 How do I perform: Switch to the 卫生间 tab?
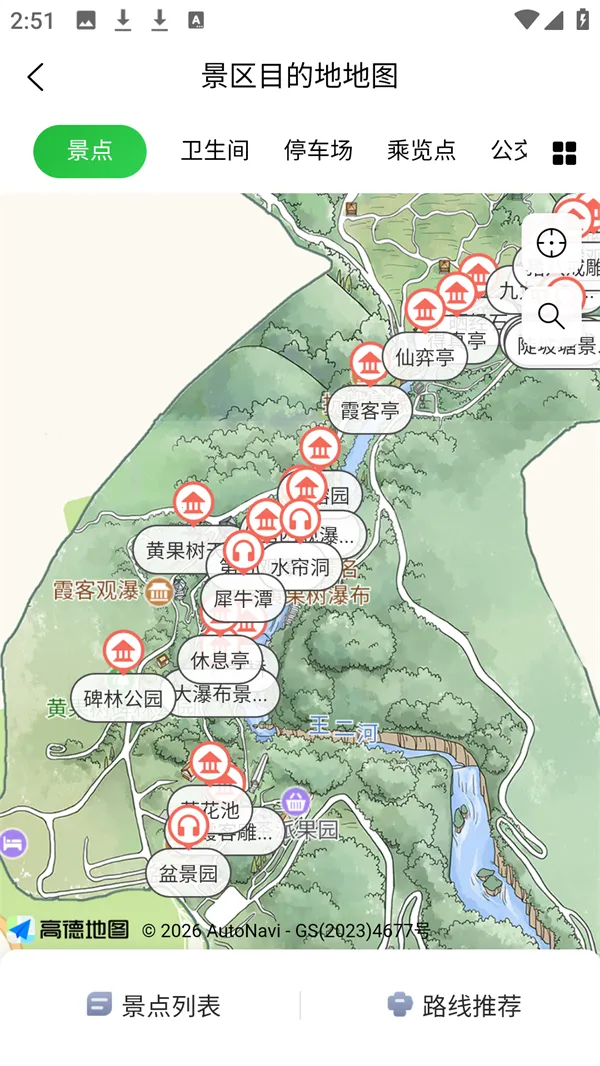coord(215,151)
